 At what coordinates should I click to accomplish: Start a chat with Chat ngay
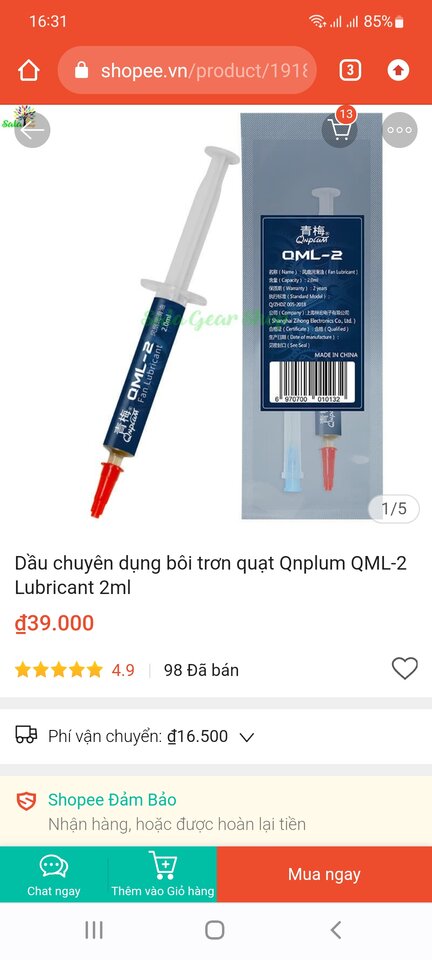coord(54,874)
